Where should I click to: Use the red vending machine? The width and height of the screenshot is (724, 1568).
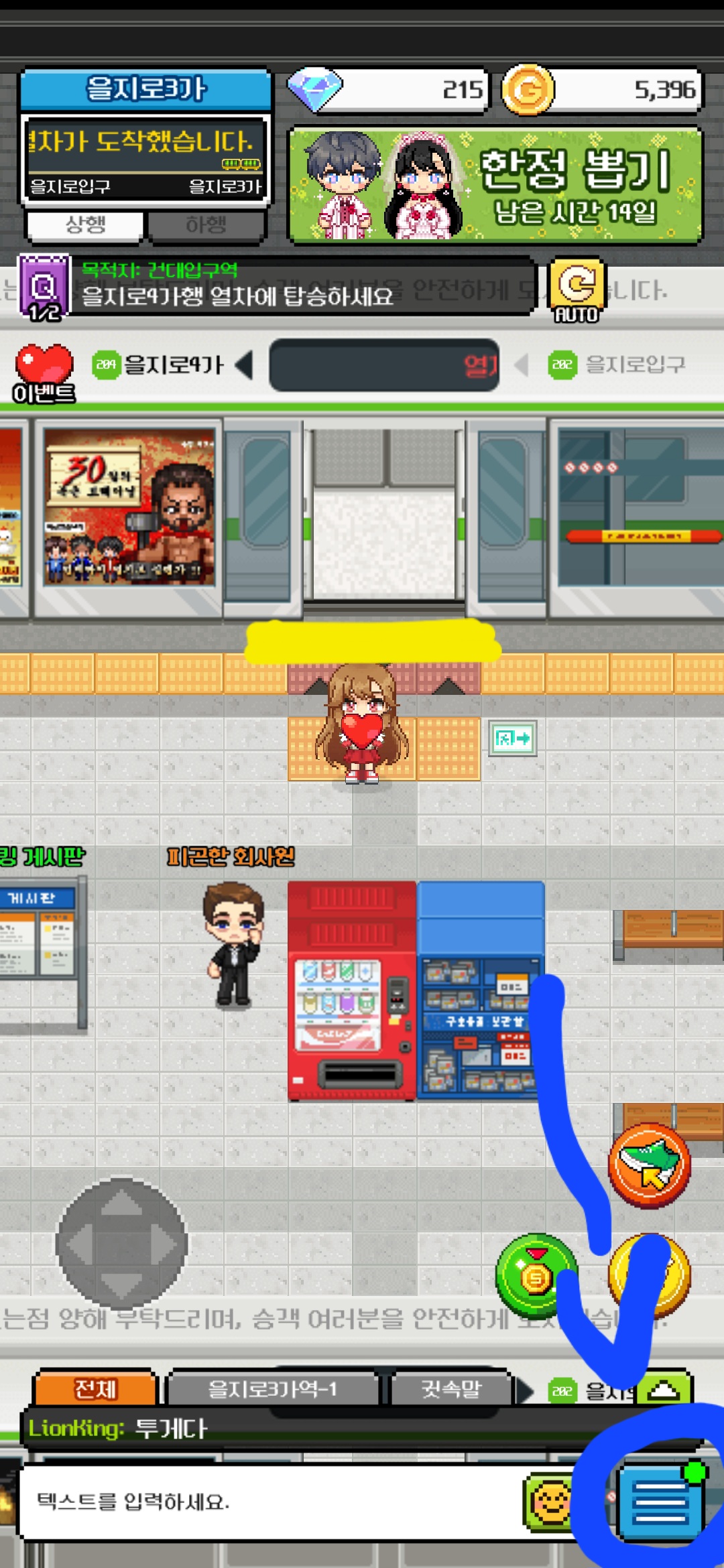click(351, 992)
